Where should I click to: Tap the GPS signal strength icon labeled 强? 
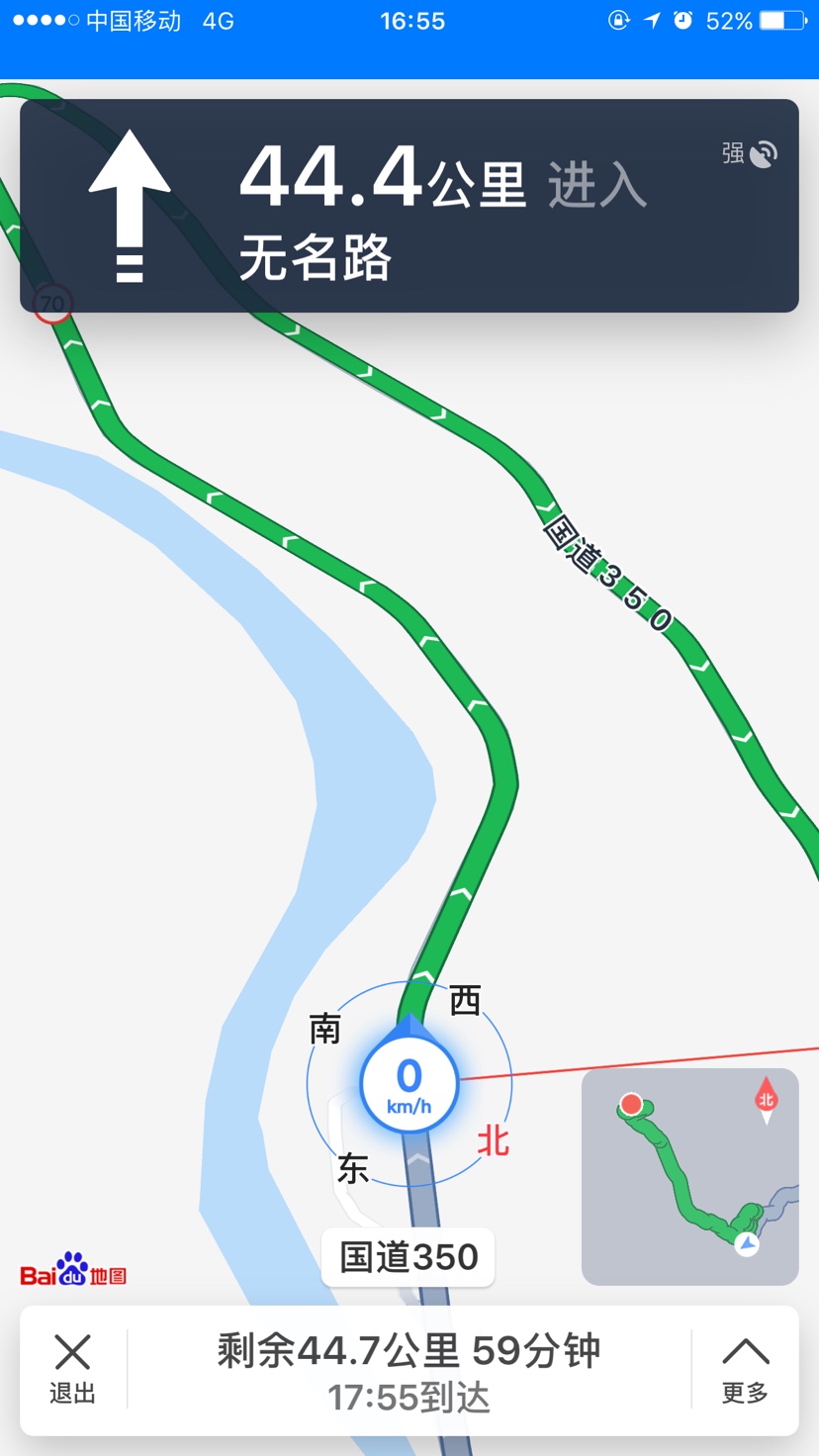[x=749, y=154]
